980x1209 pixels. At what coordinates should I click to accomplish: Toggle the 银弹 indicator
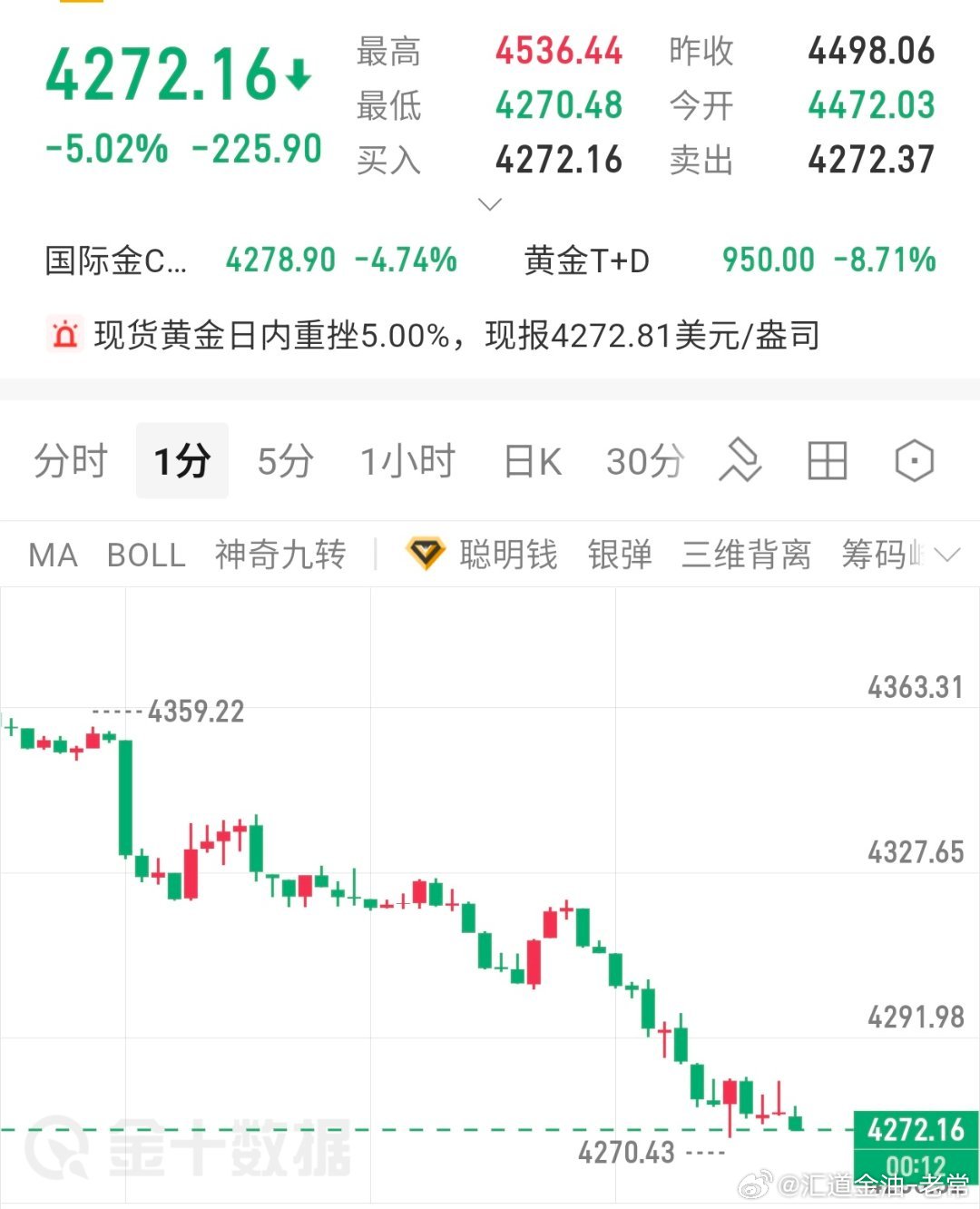click(621, 555)
